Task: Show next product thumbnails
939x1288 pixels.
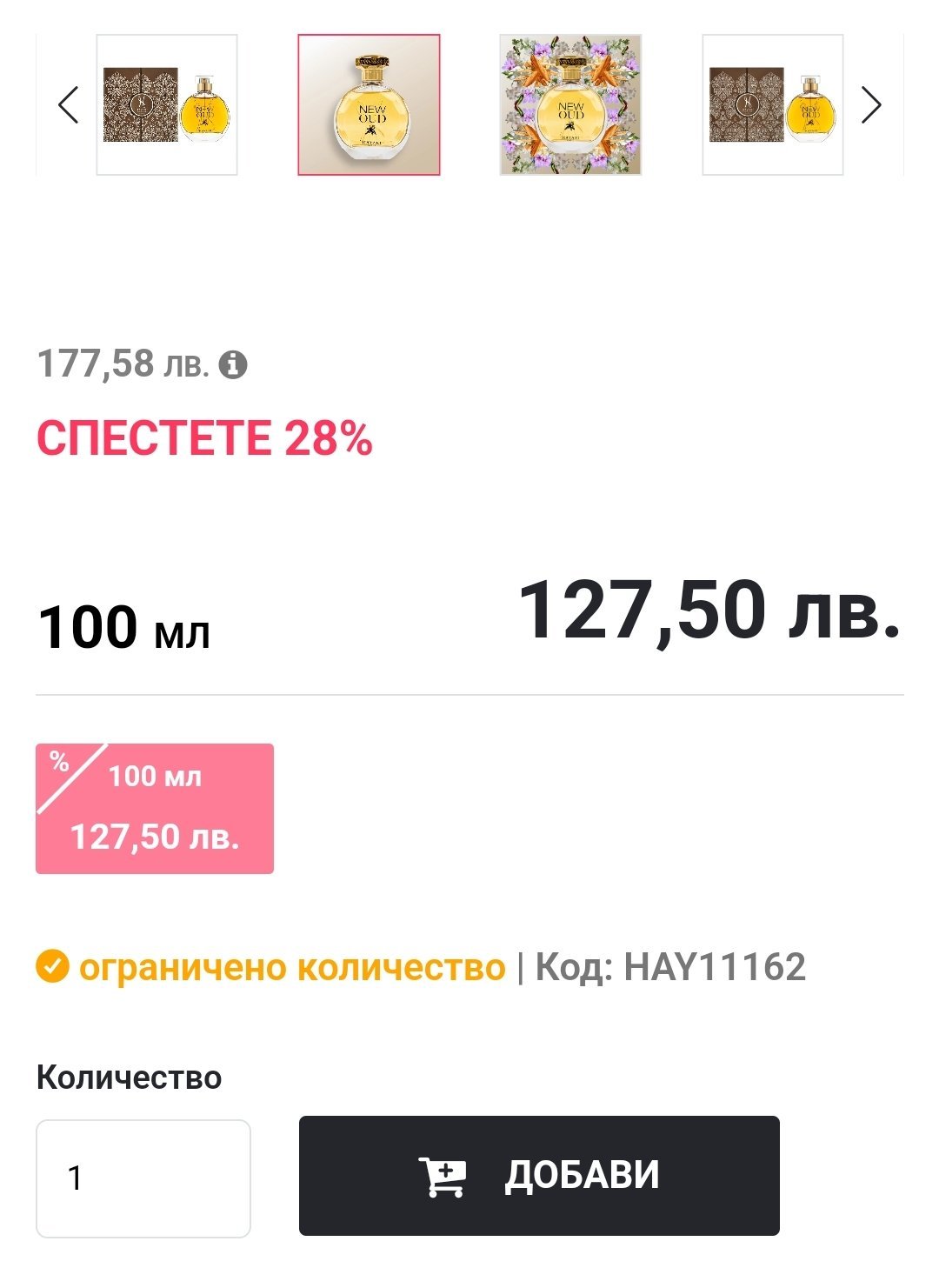Action: [x=870, y=105]
